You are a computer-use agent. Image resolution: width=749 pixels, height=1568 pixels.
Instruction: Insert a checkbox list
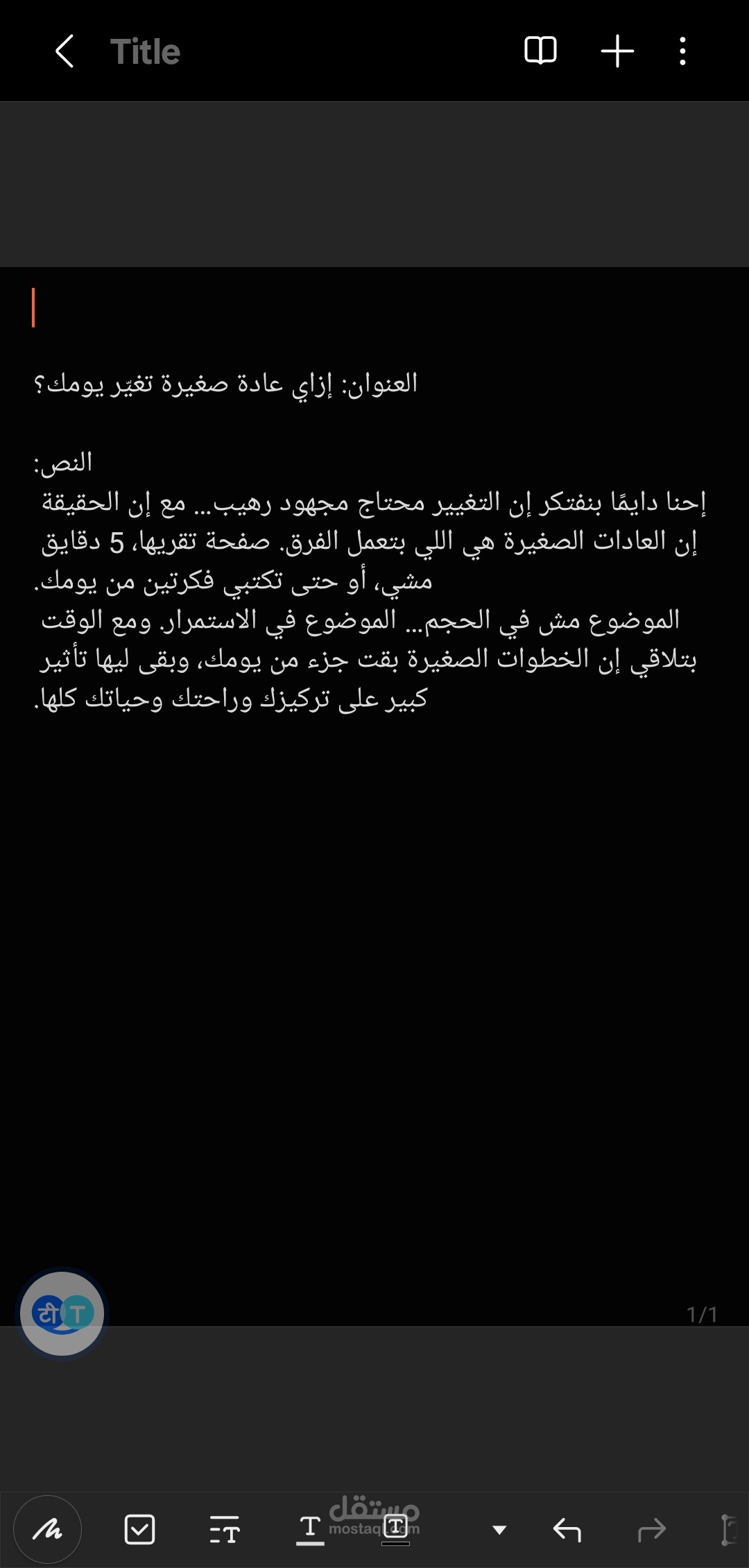(139, 1529)
